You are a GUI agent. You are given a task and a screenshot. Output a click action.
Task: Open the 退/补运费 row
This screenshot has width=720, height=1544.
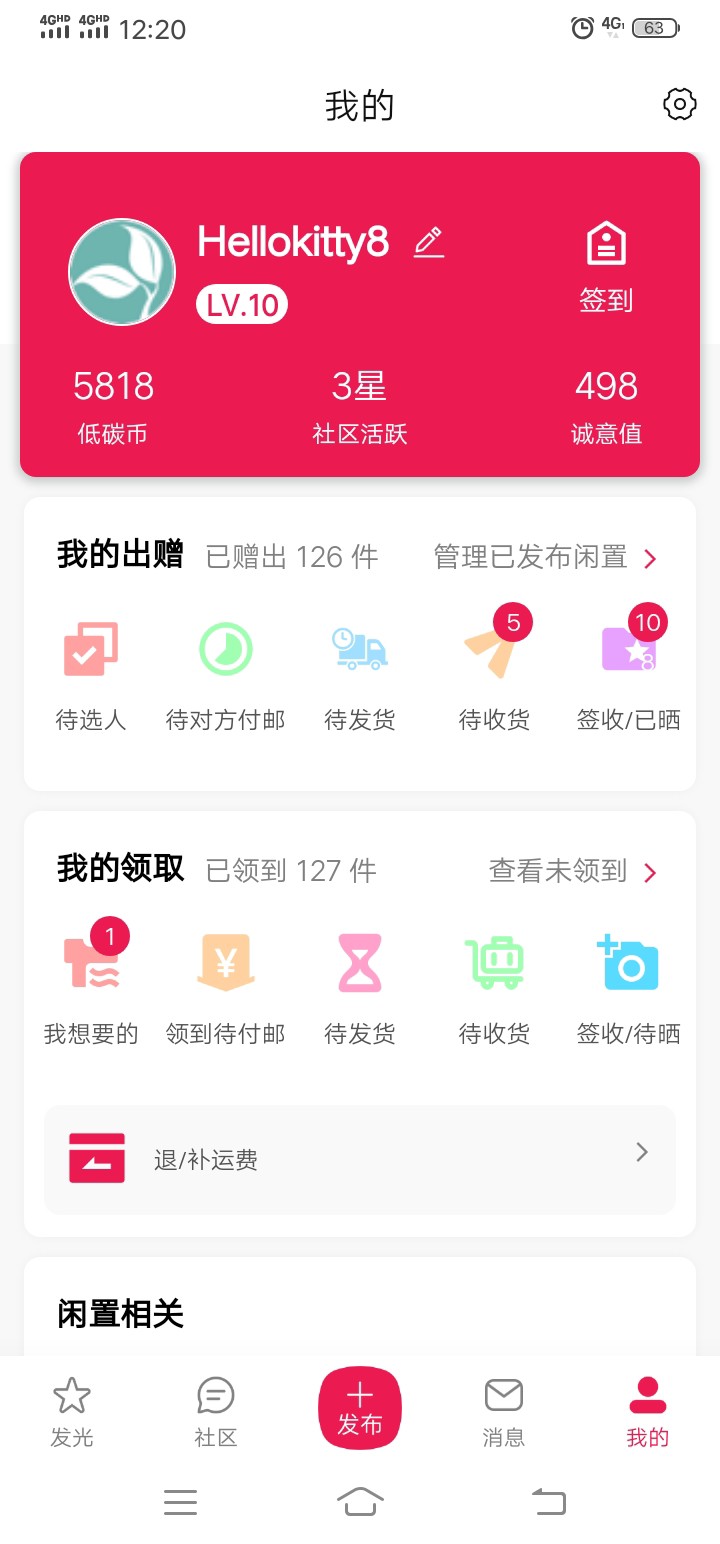pyautogui.click(x=360, y=1159)
